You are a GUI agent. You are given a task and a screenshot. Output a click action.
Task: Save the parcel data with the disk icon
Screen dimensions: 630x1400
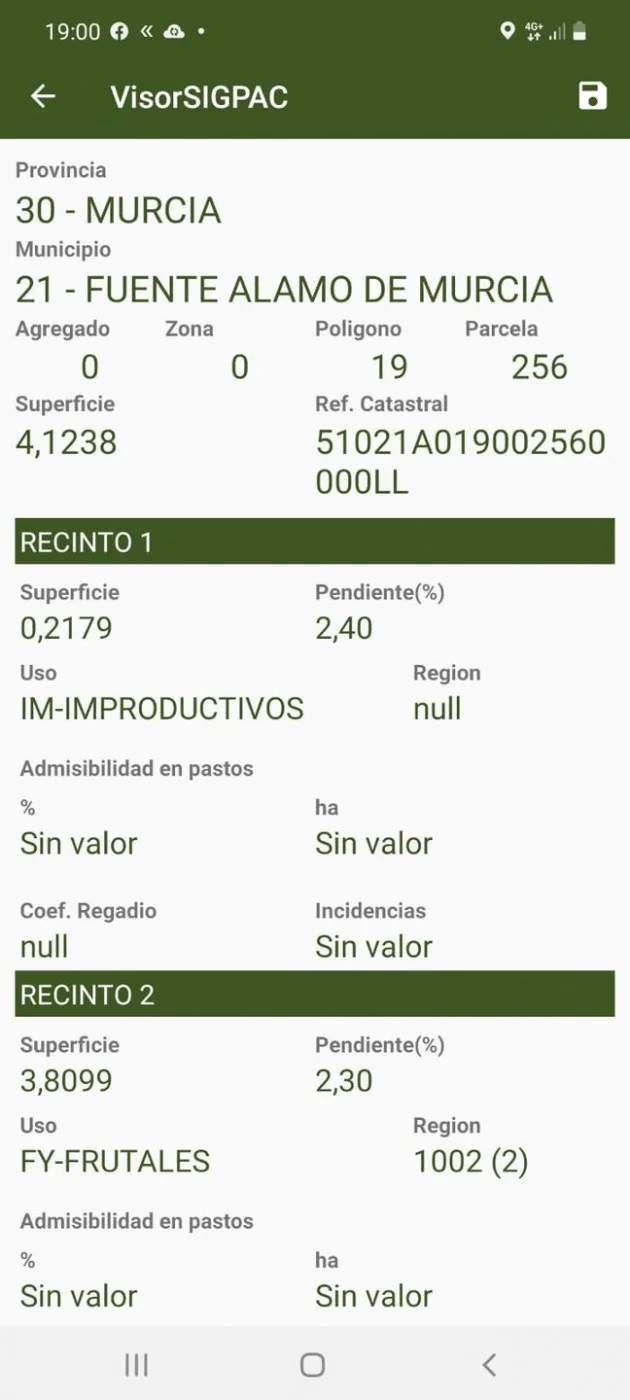(592, 96)
